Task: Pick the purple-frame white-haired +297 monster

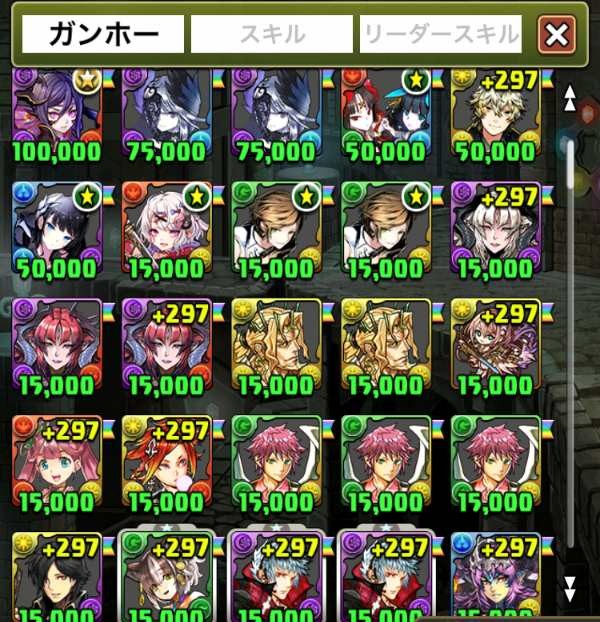Action: tap(494, 228)
